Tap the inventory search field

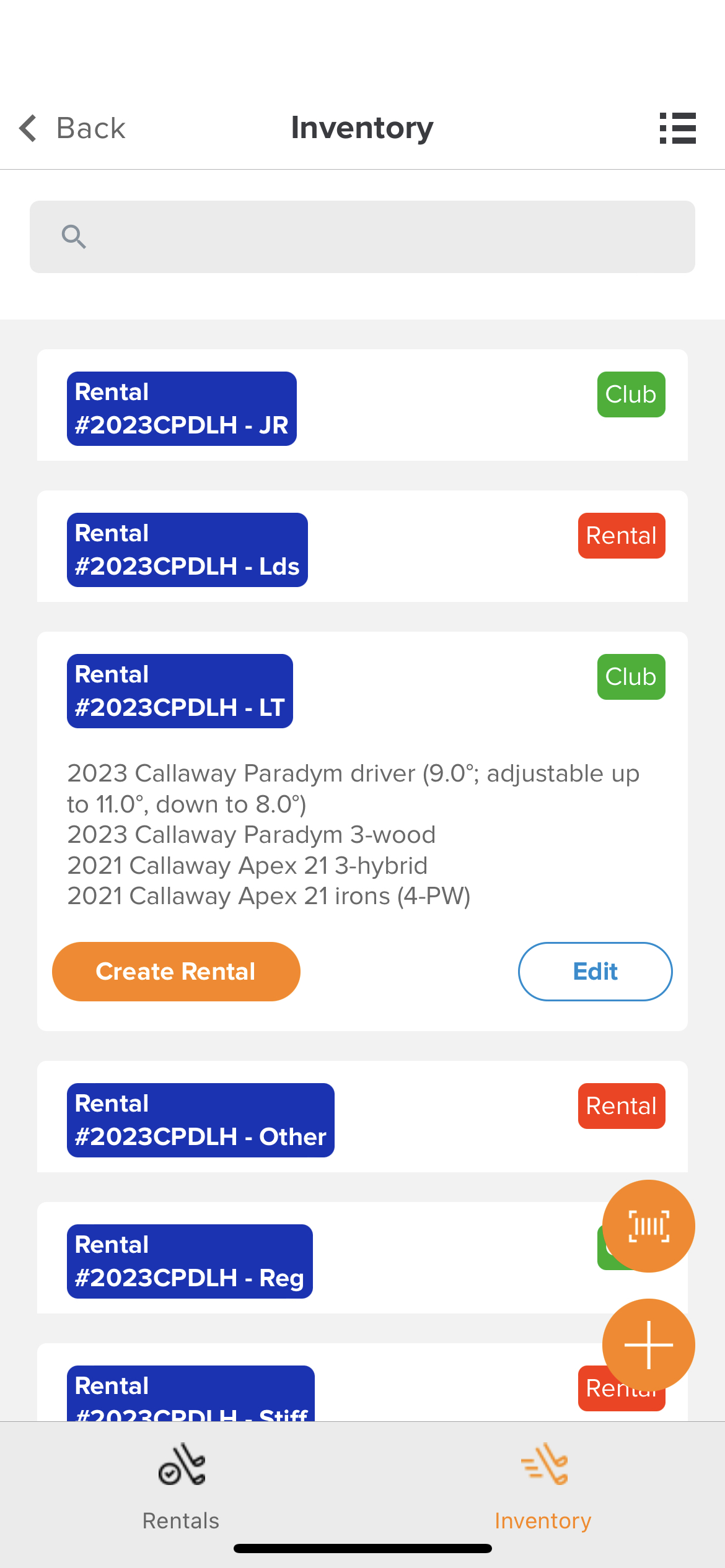(x=362, y=237)
